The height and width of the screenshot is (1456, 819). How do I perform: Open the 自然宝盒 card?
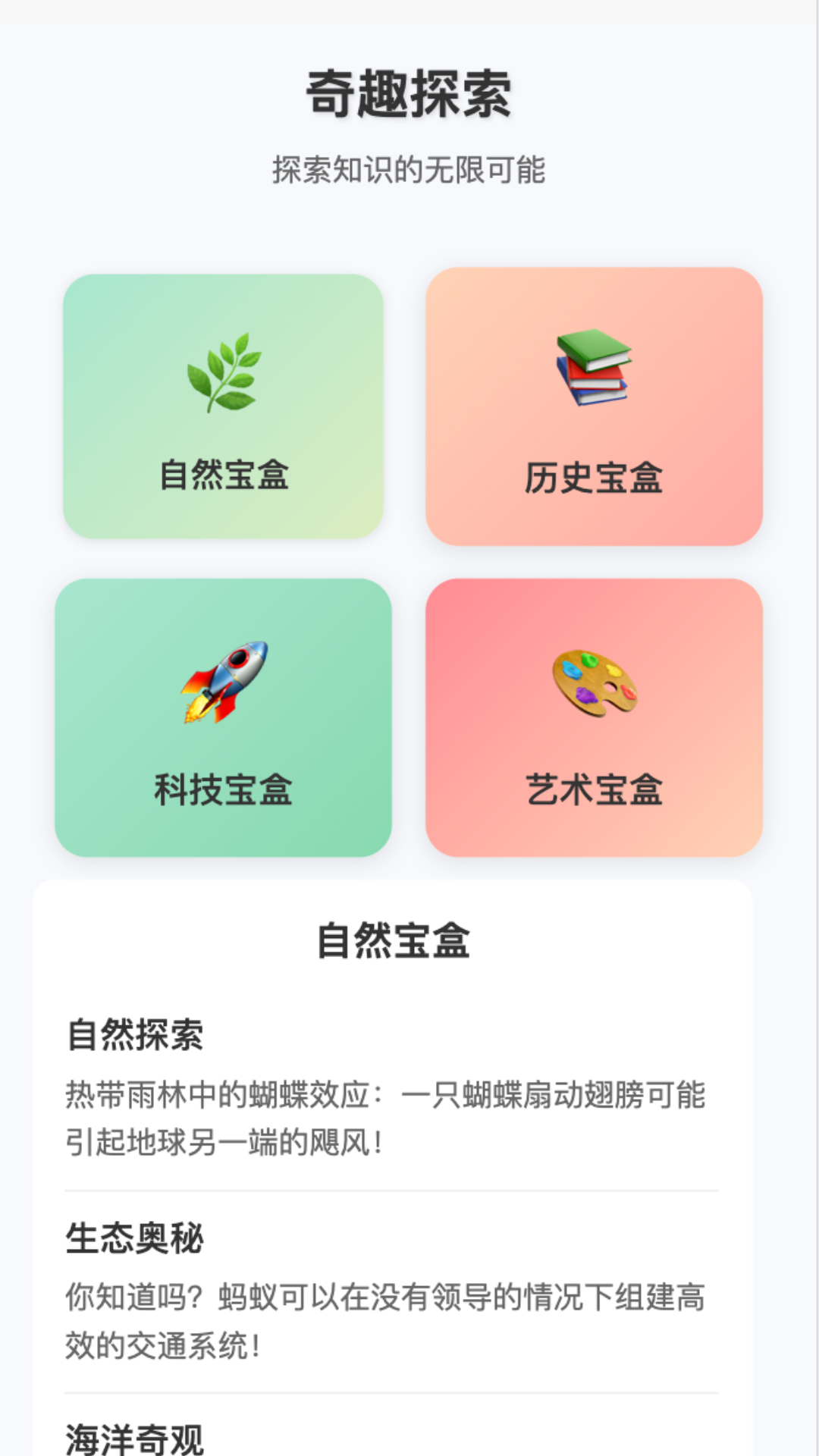223,406
